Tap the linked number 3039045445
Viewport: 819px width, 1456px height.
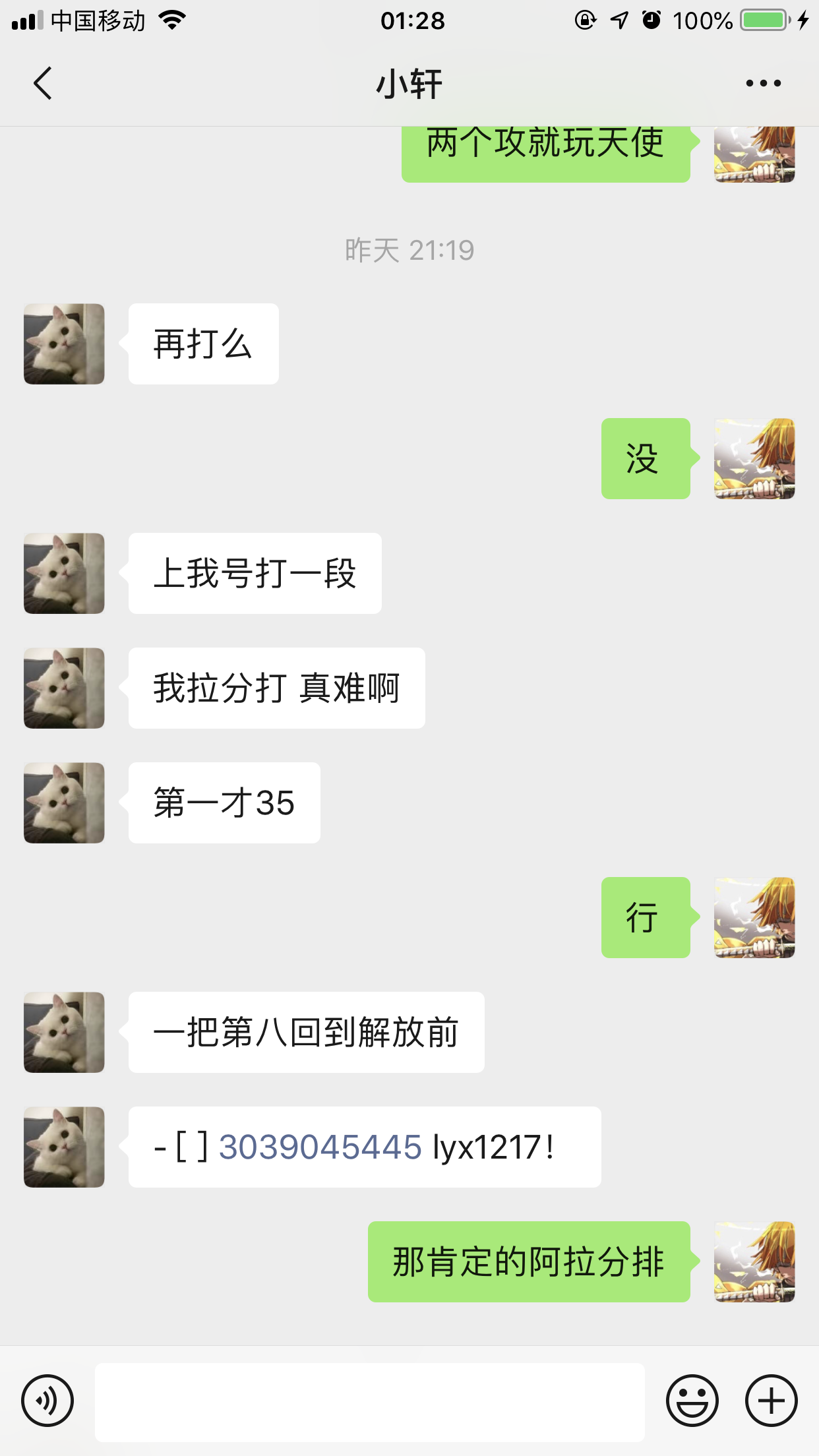320,1147
